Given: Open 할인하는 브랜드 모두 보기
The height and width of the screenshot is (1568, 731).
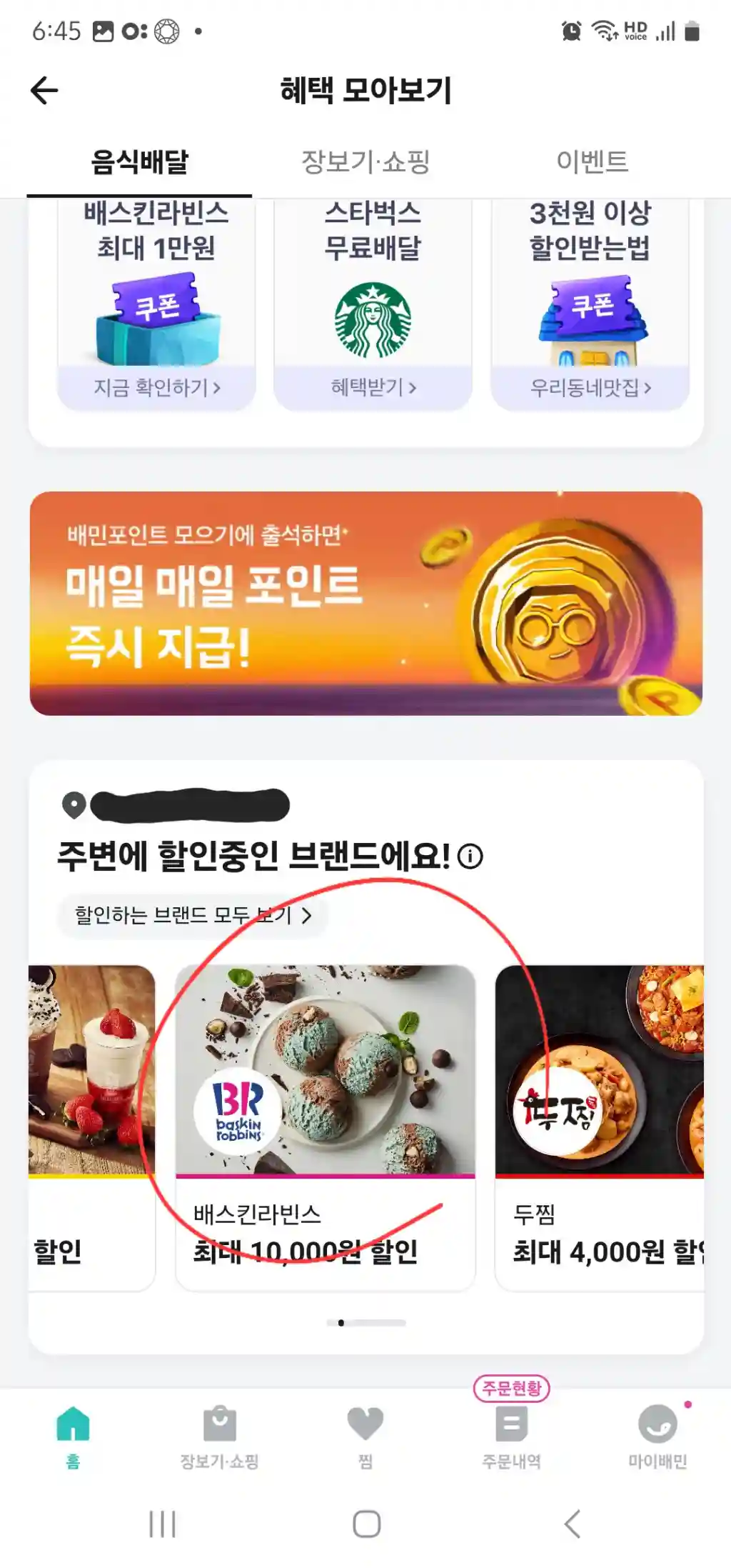Looking at the screenshot, I should pos(193,915).
